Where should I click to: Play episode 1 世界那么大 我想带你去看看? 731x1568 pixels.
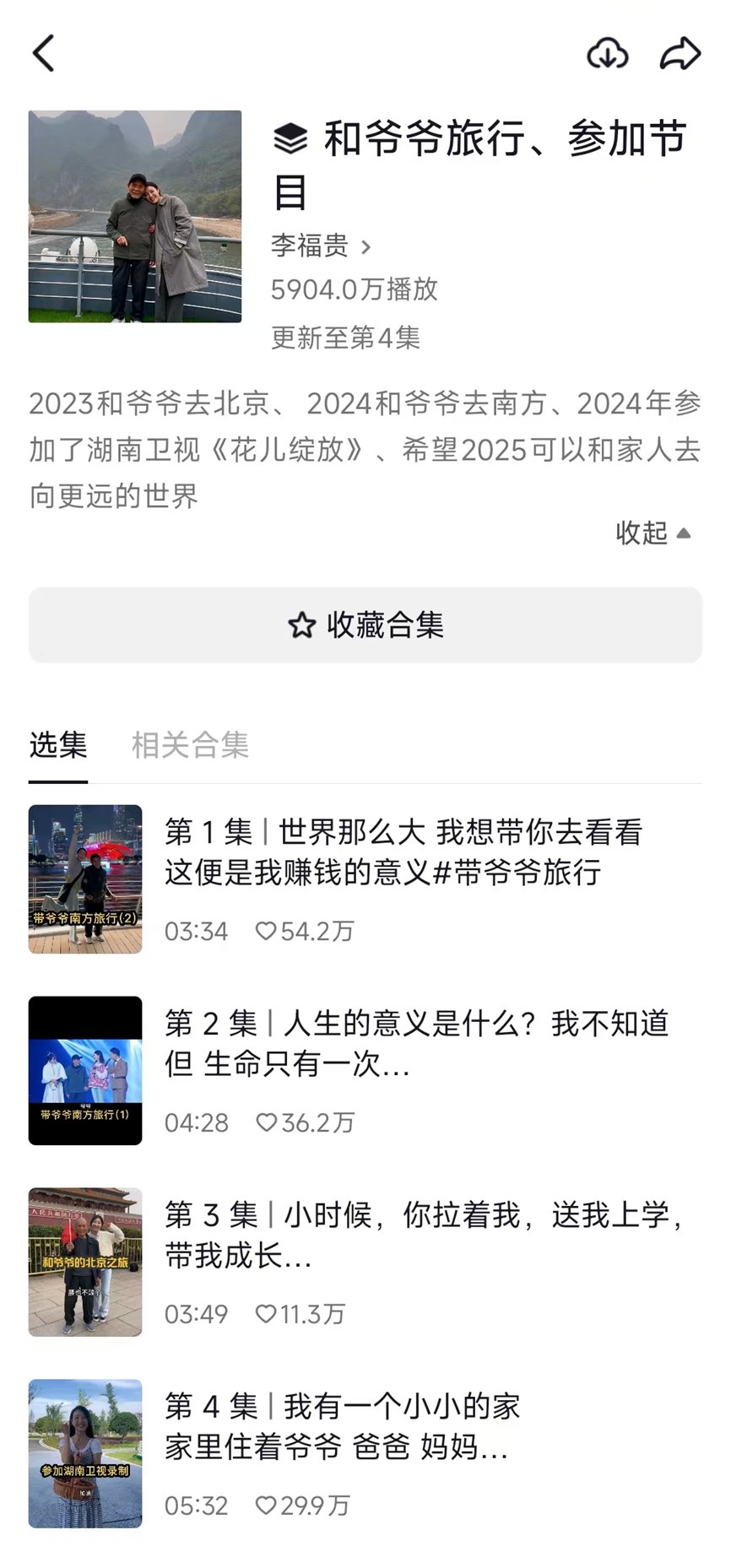coord(365,879)
